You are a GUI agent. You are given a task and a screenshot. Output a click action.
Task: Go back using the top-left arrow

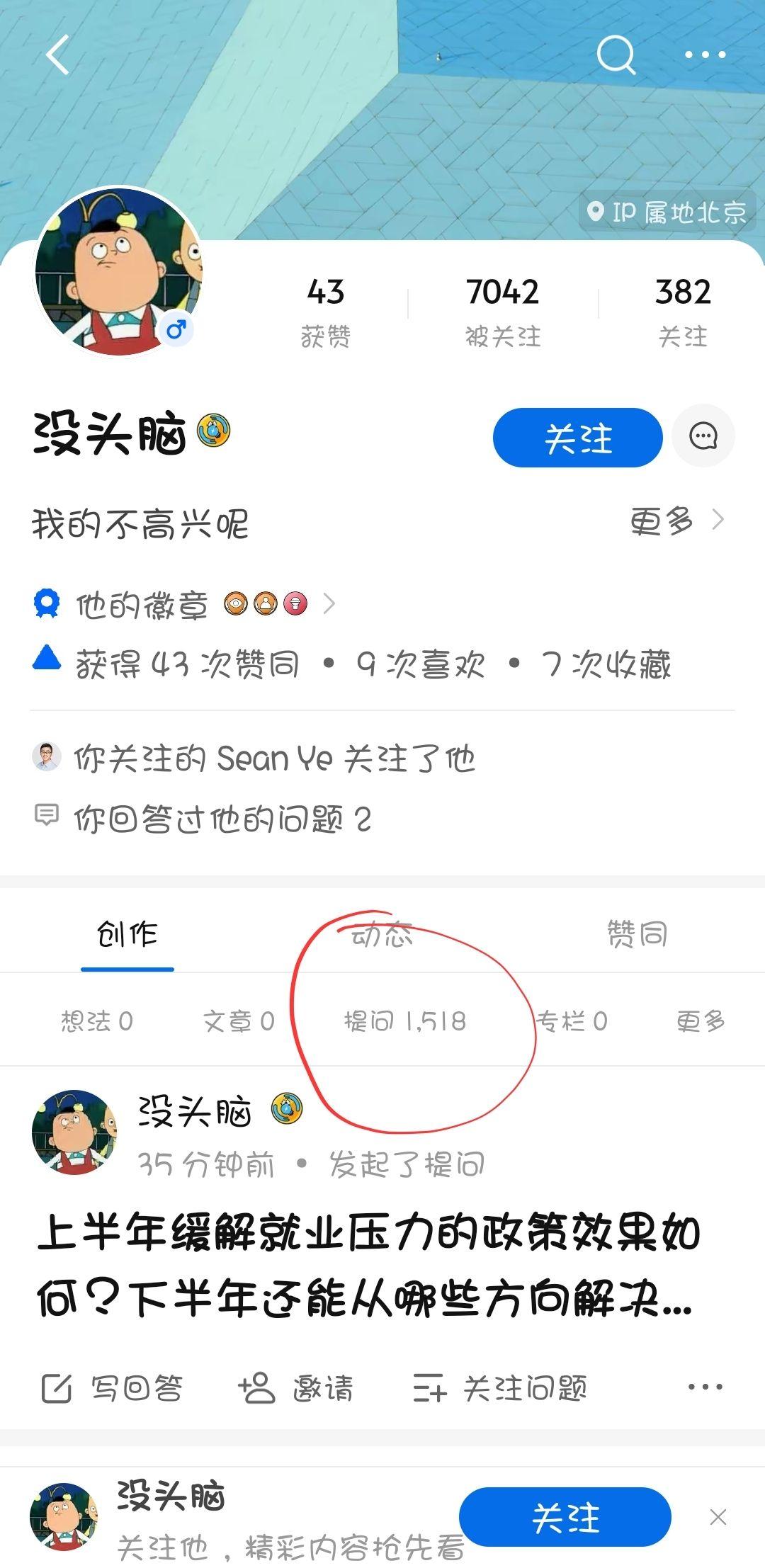[58, 55]
